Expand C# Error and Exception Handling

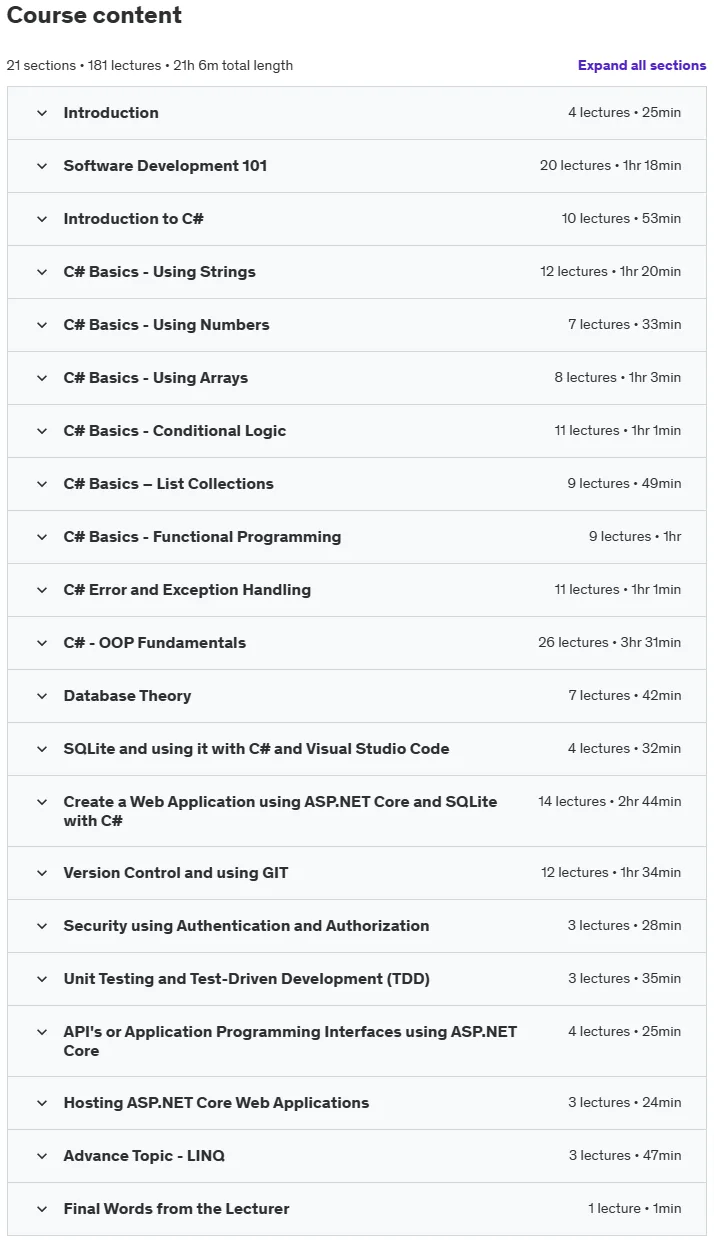[357, 590]
